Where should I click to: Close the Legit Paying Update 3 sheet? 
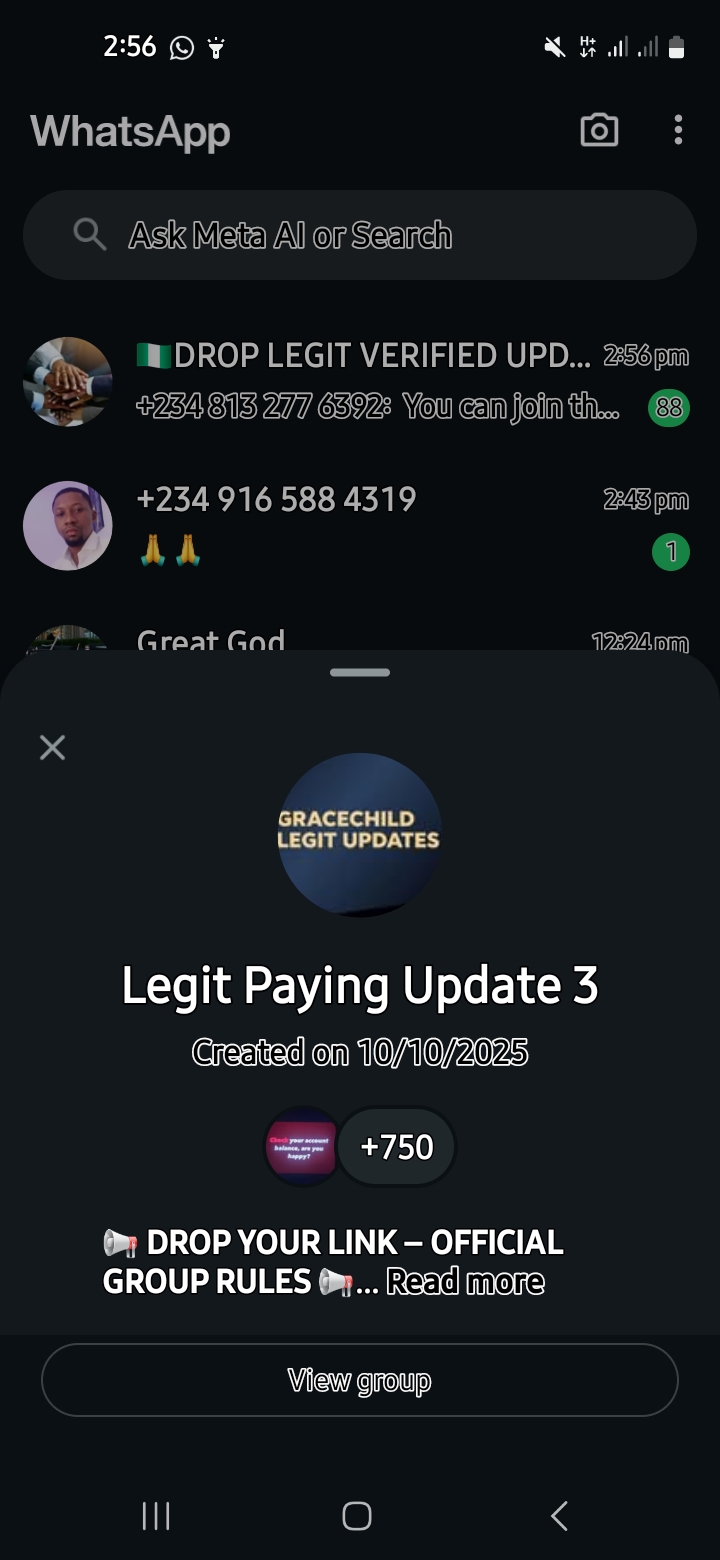tap(52, 747)
